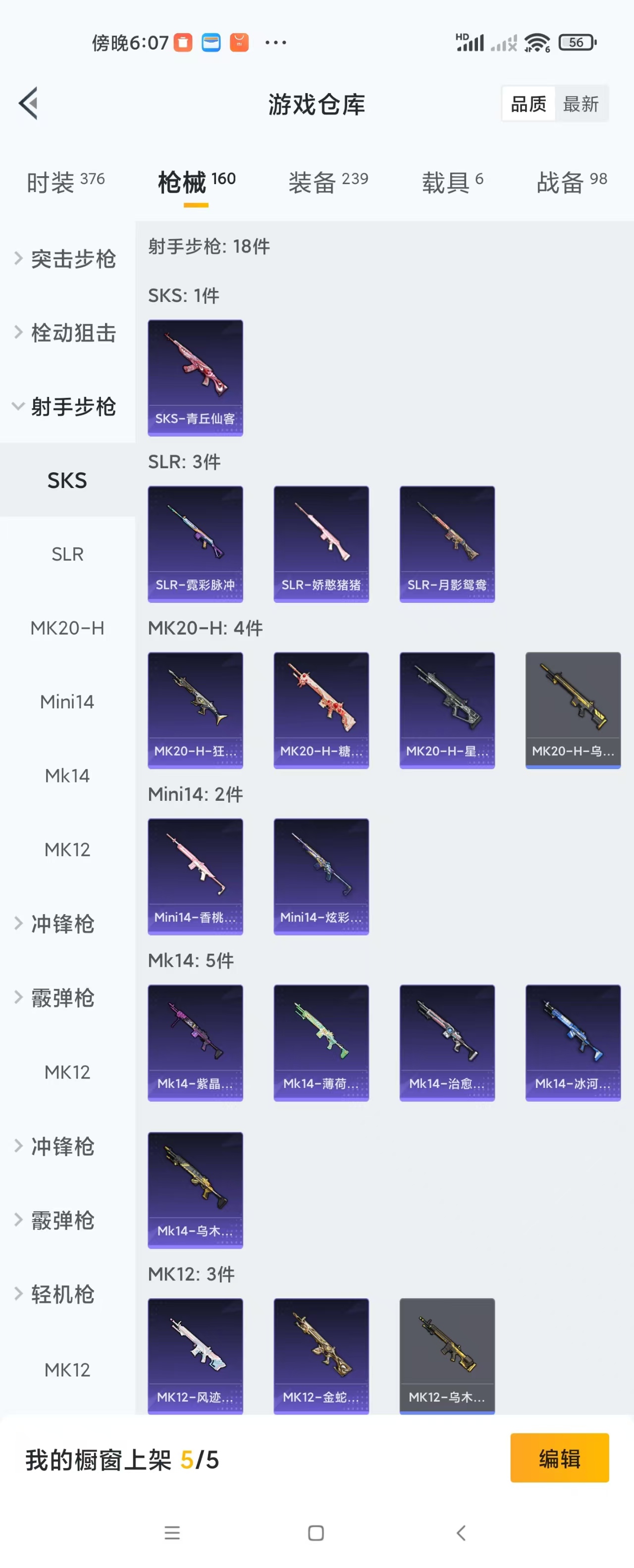
Task: Tap the 编辑 button
Action: click(559, 1459)
